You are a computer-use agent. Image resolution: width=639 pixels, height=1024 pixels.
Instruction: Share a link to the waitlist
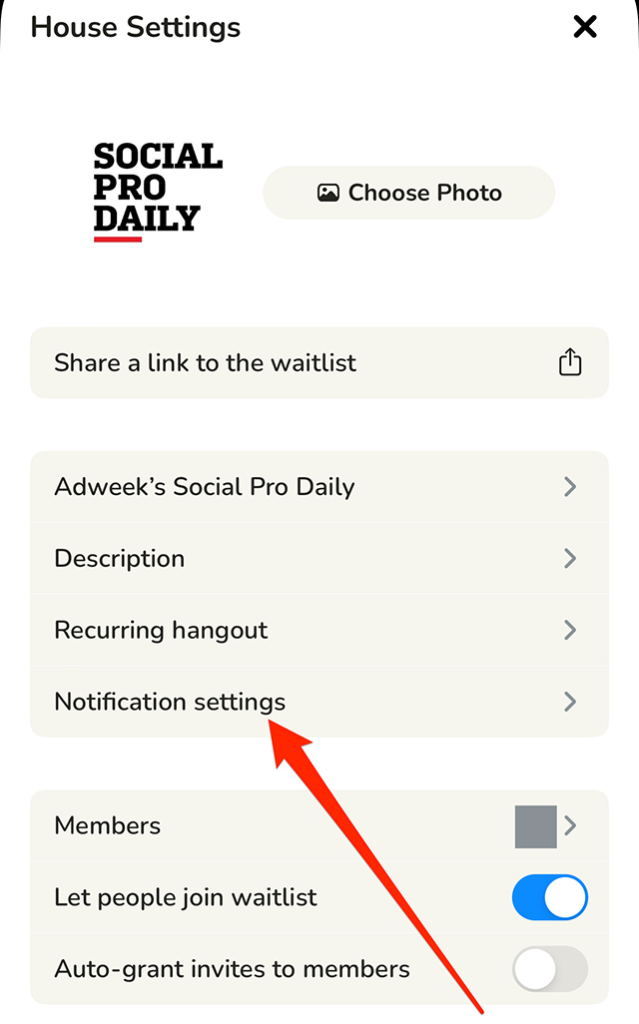[320, 362]
